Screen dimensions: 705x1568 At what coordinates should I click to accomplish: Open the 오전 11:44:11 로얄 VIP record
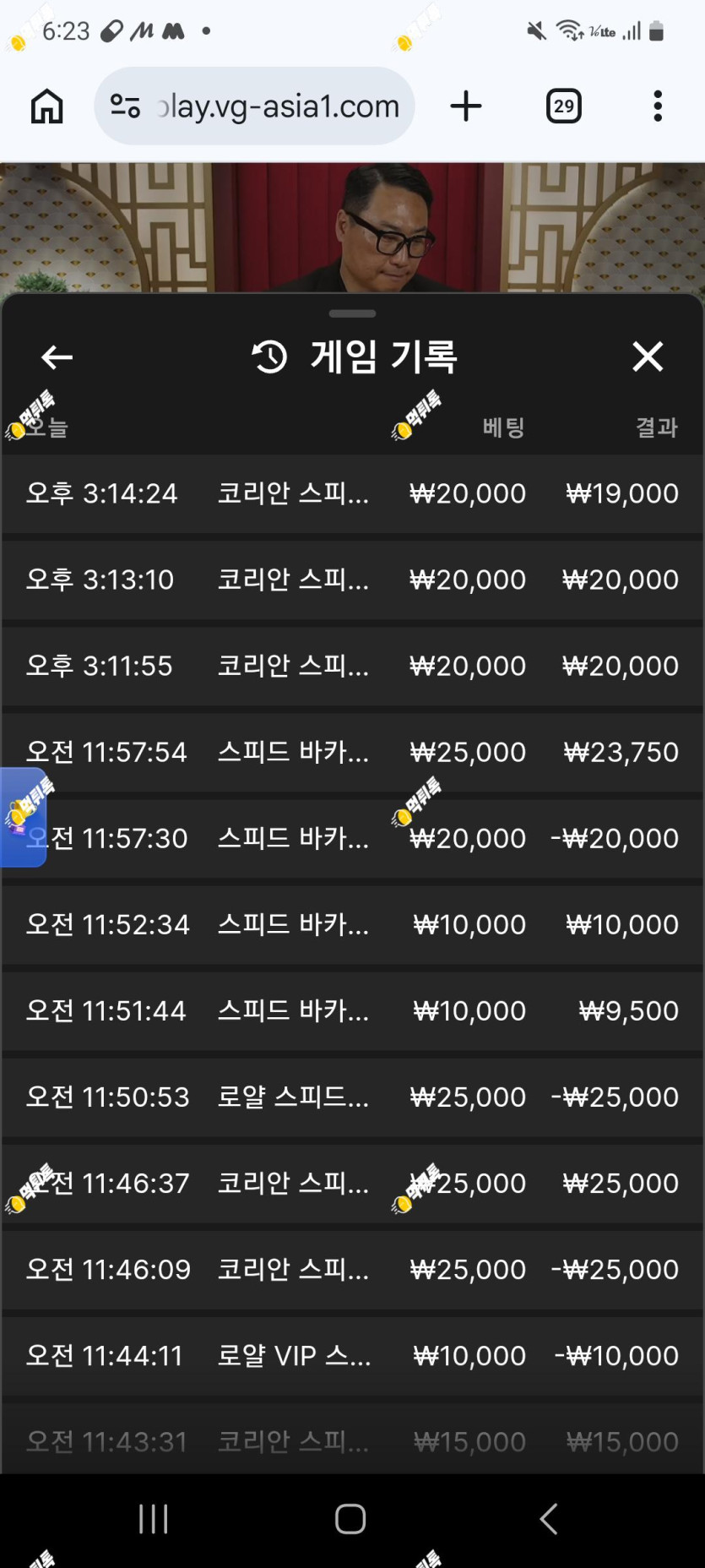pos(352,1355)
